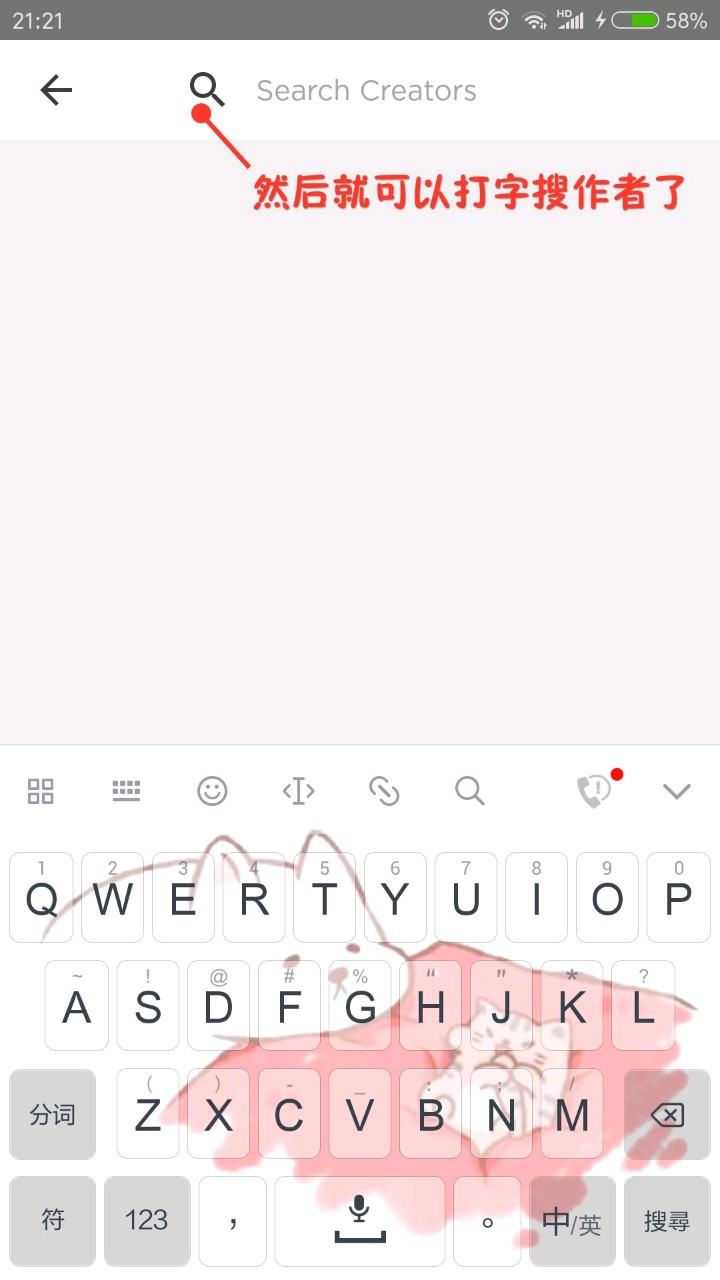Go back using the arrow icon

pos(56,90)
